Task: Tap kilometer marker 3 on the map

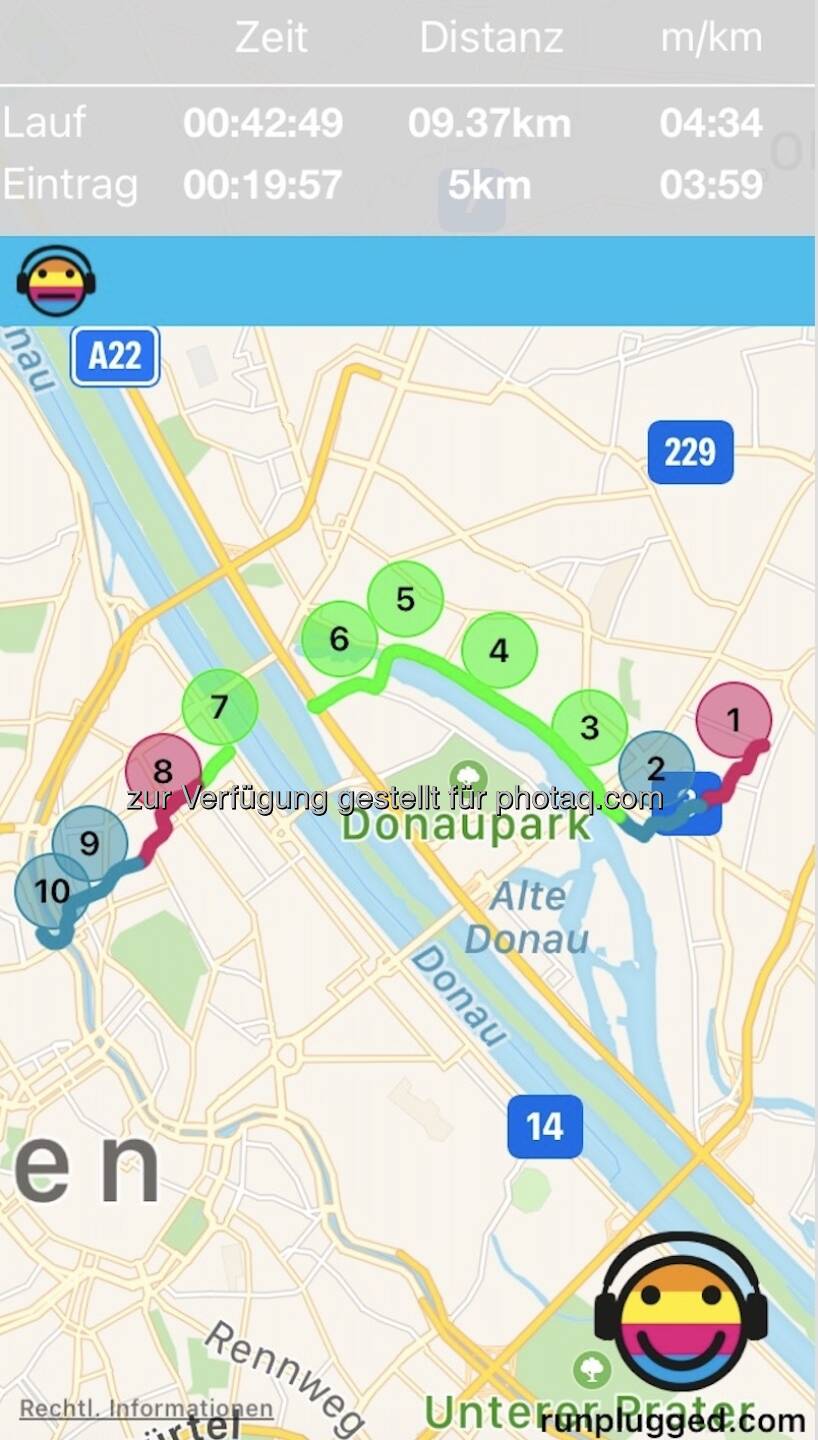Action: (x=589, y=728)
